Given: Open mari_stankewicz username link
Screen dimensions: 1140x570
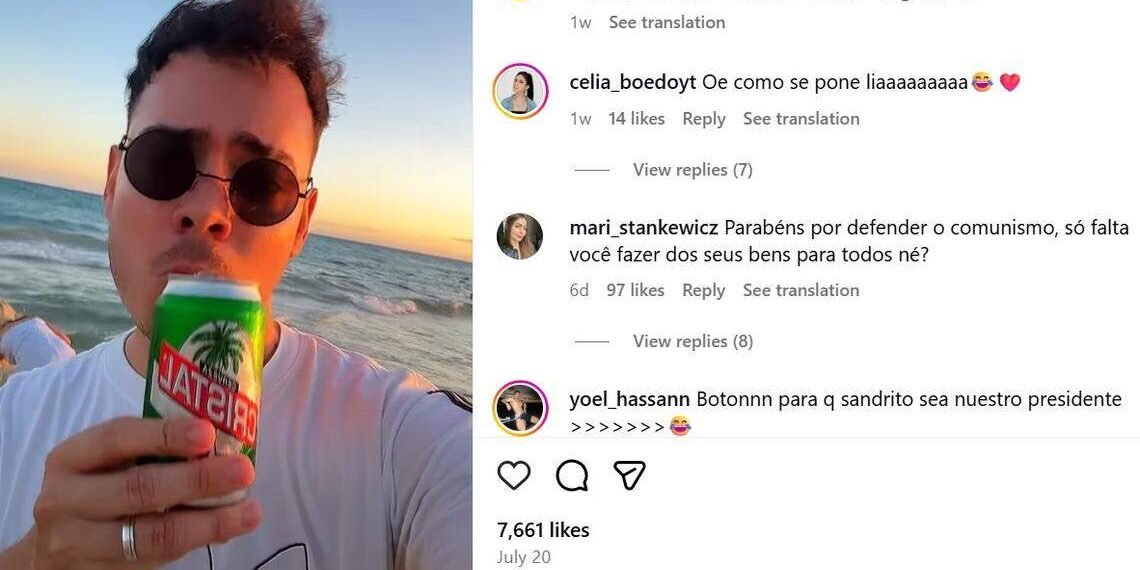Looking at the screenshot, I should point(644,228).
